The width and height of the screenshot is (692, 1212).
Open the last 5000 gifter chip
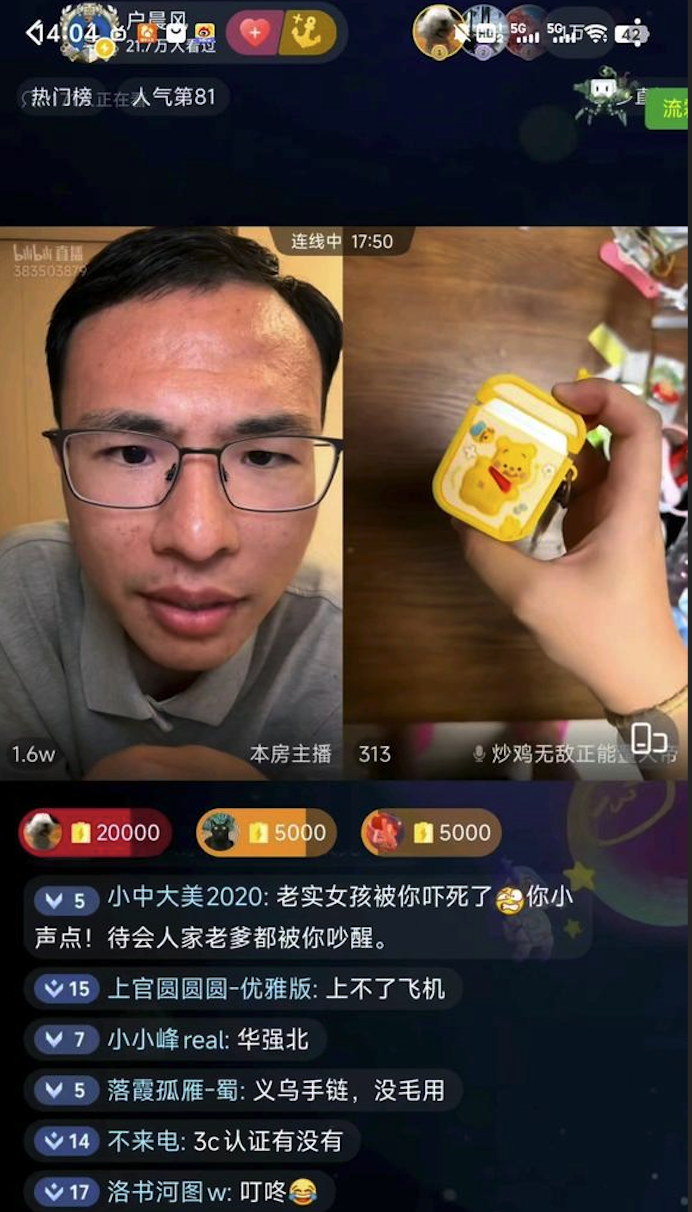(431, 832)
